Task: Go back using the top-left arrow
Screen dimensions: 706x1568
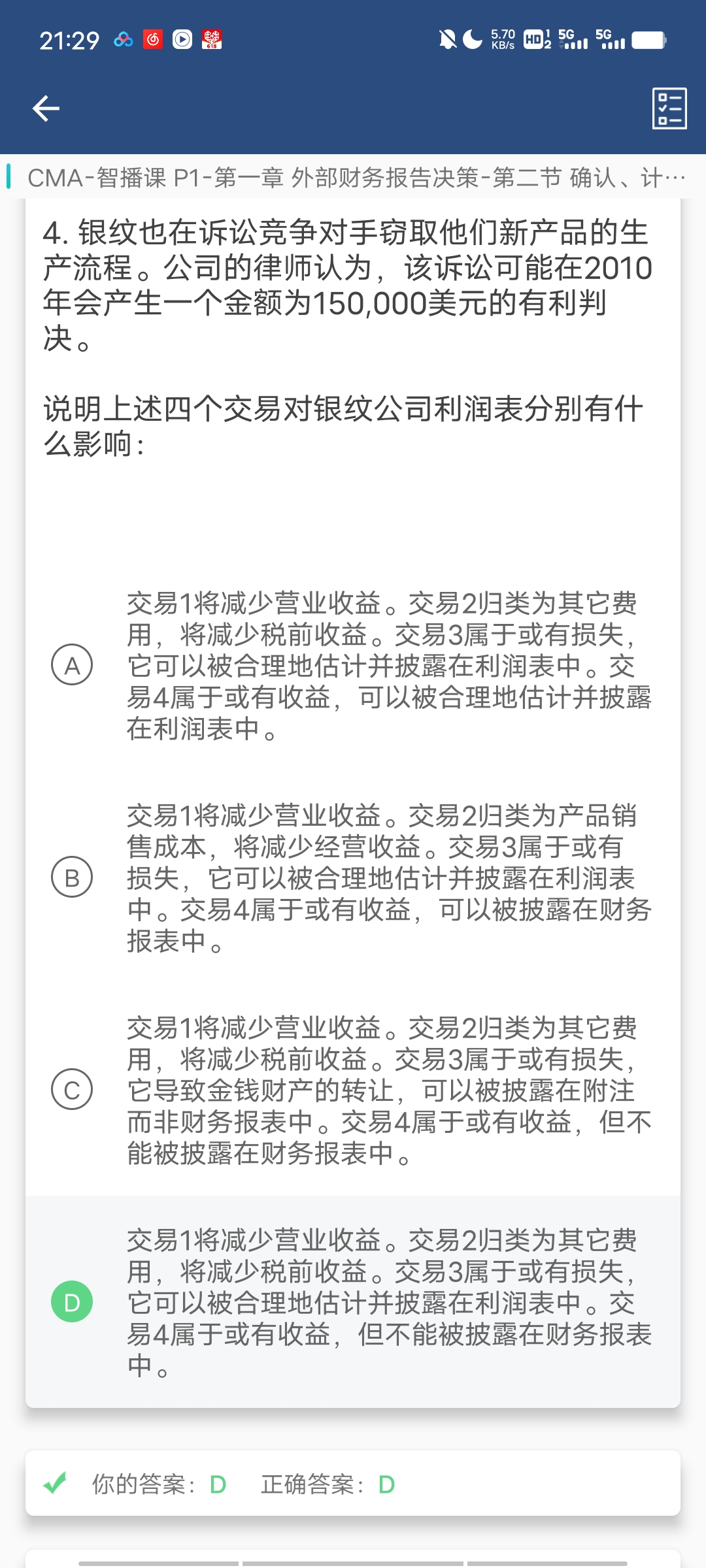Action: (x=46, y=108)
